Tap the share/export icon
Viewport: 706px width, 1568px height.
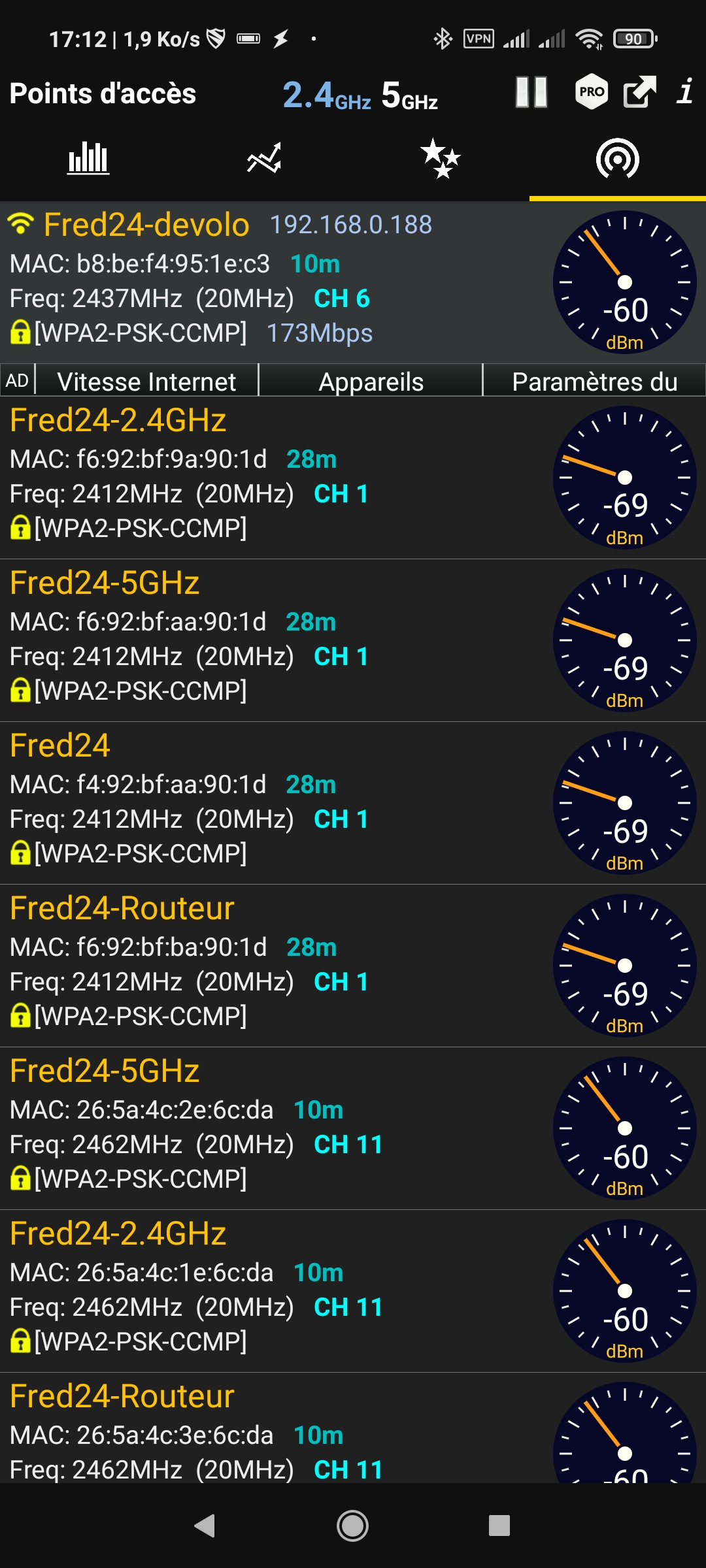coord(640,92)
